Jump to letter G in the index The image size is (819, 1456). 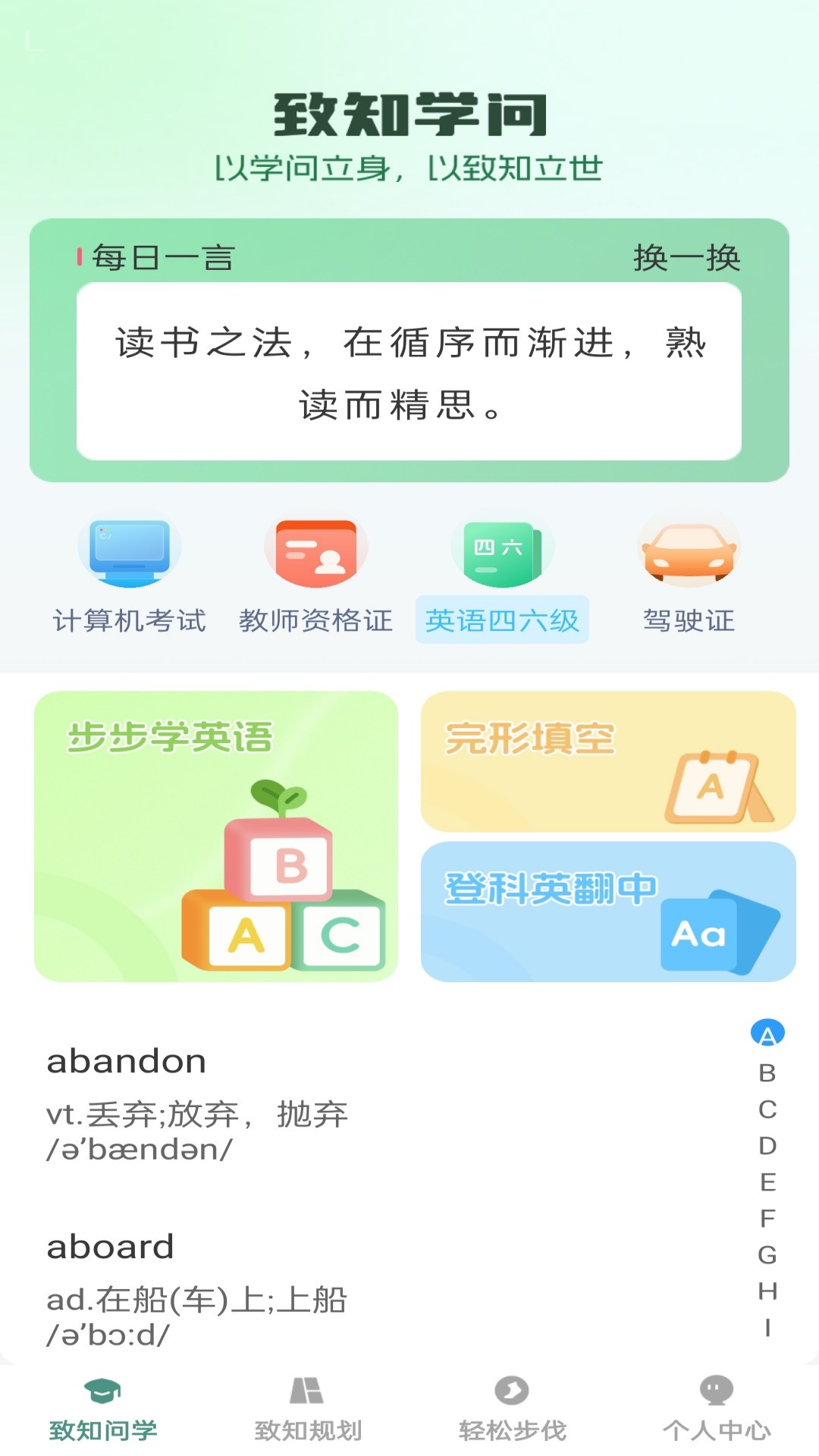(767, 1255)
